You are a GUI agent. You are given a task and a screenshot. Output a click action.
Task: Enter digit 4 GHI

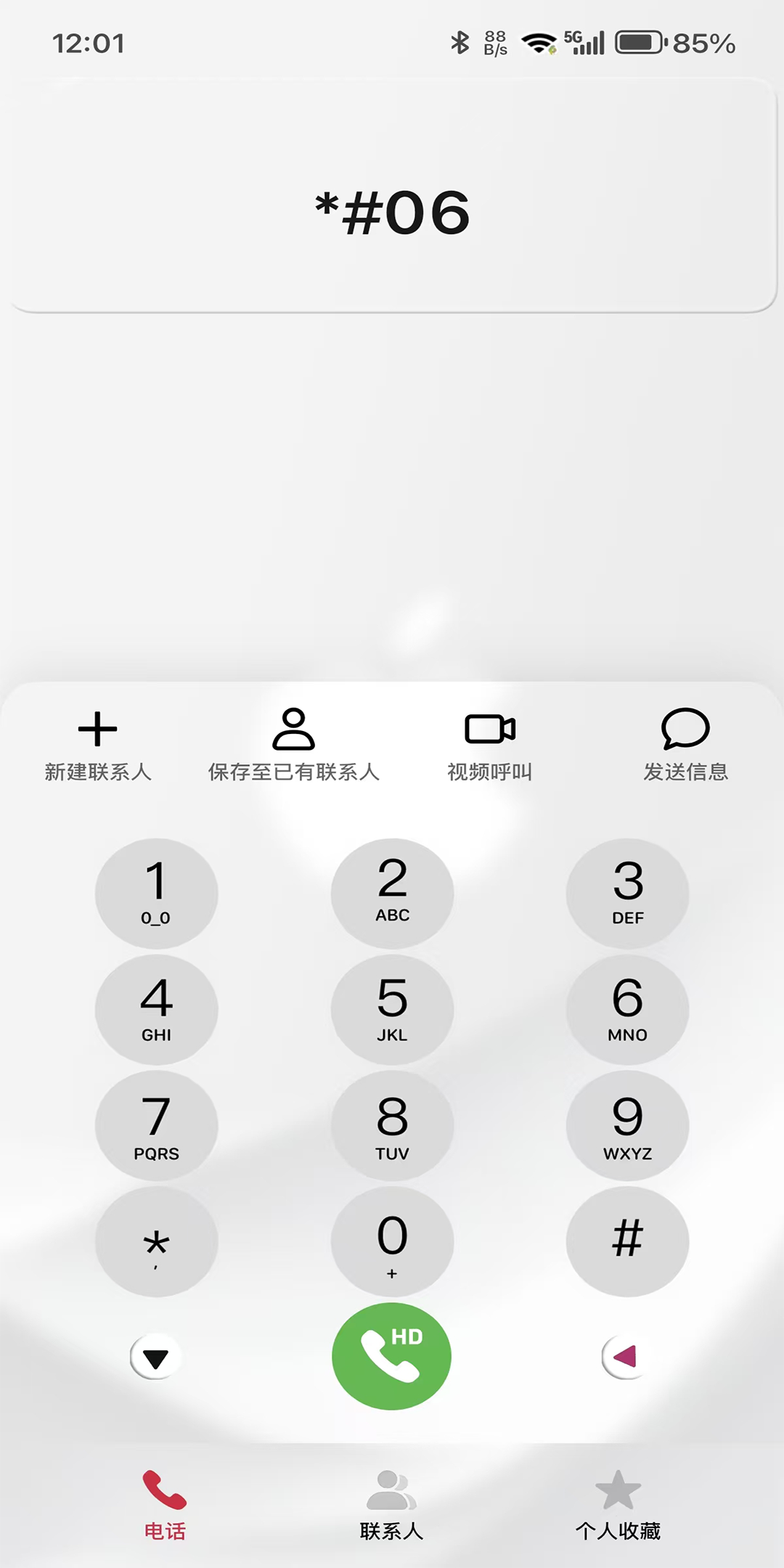pyautogui.click(x=156, y=1009)
